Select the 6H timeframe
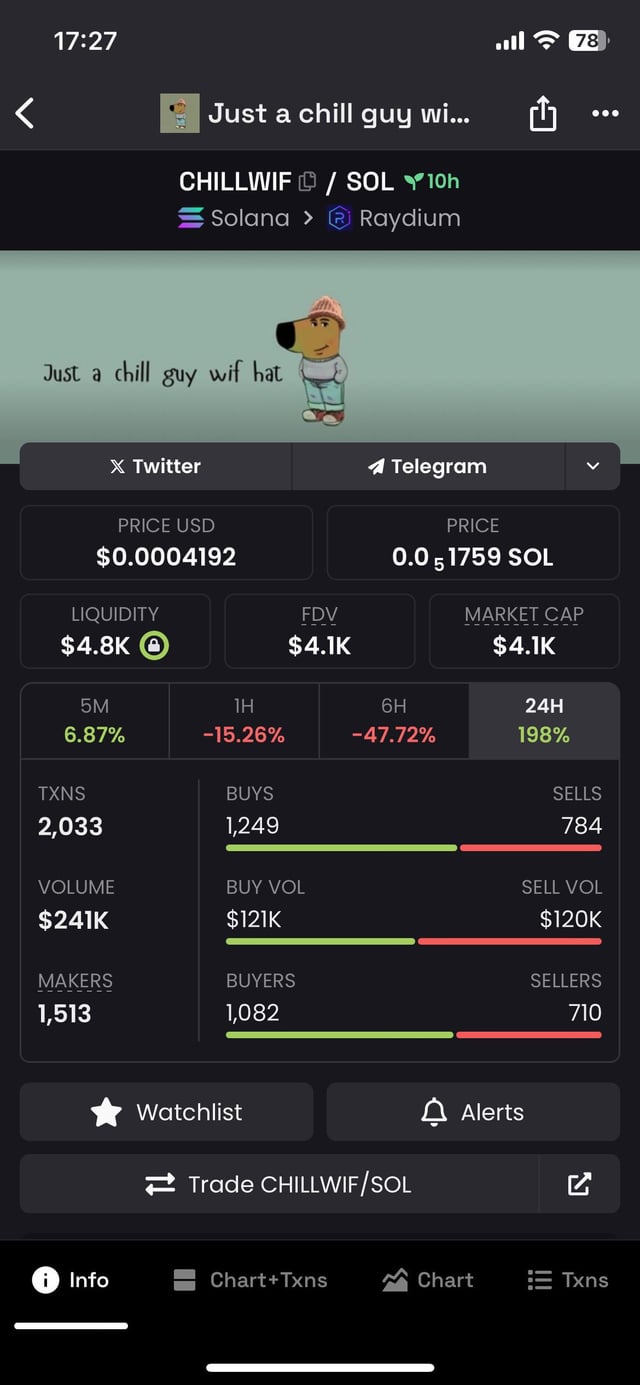The height and width of the screenshot is (1385, 640). pos(394,720)
